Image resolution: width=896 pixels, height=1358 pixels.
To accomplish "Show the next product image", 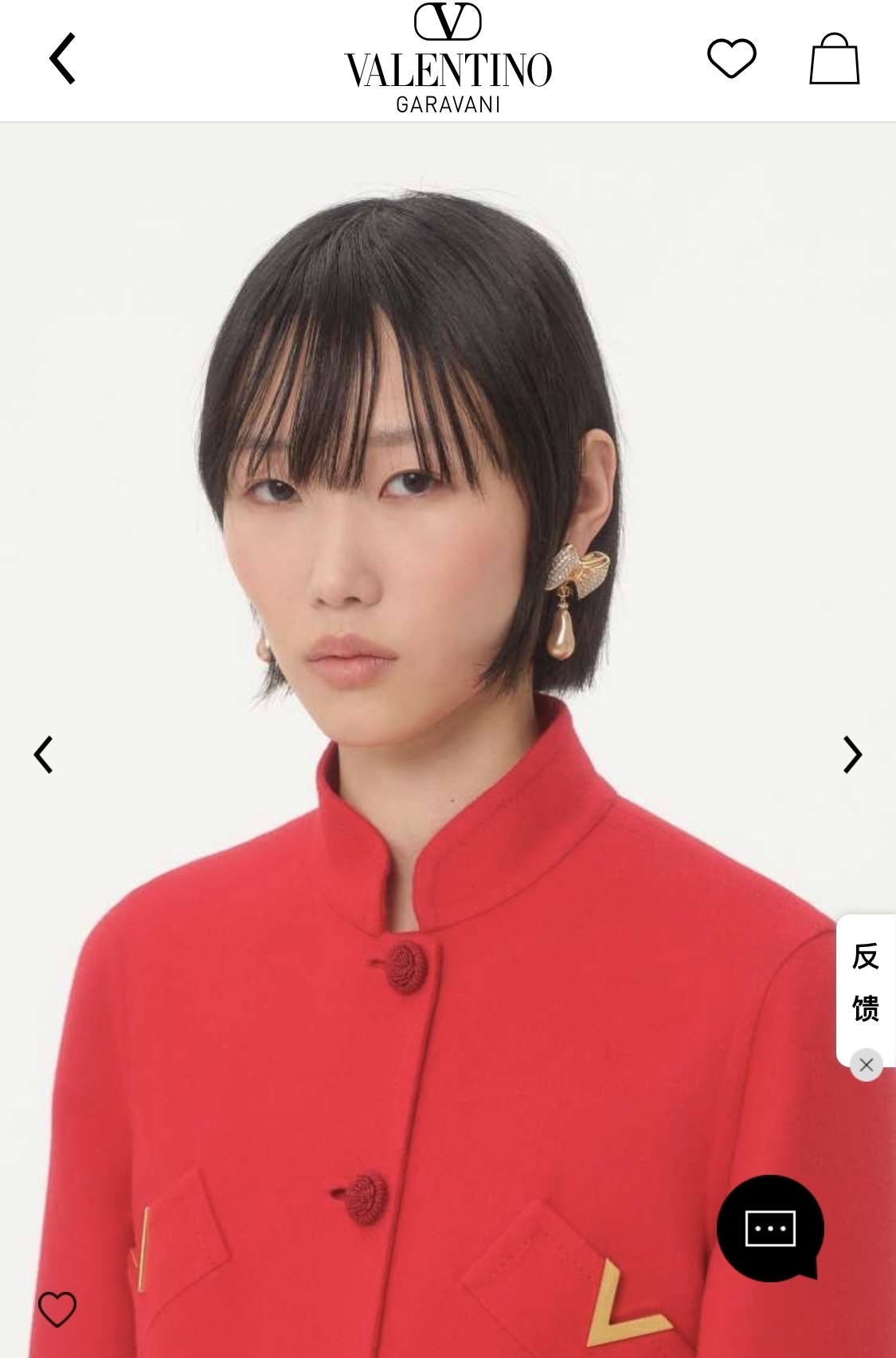I will tap(852, 754).
